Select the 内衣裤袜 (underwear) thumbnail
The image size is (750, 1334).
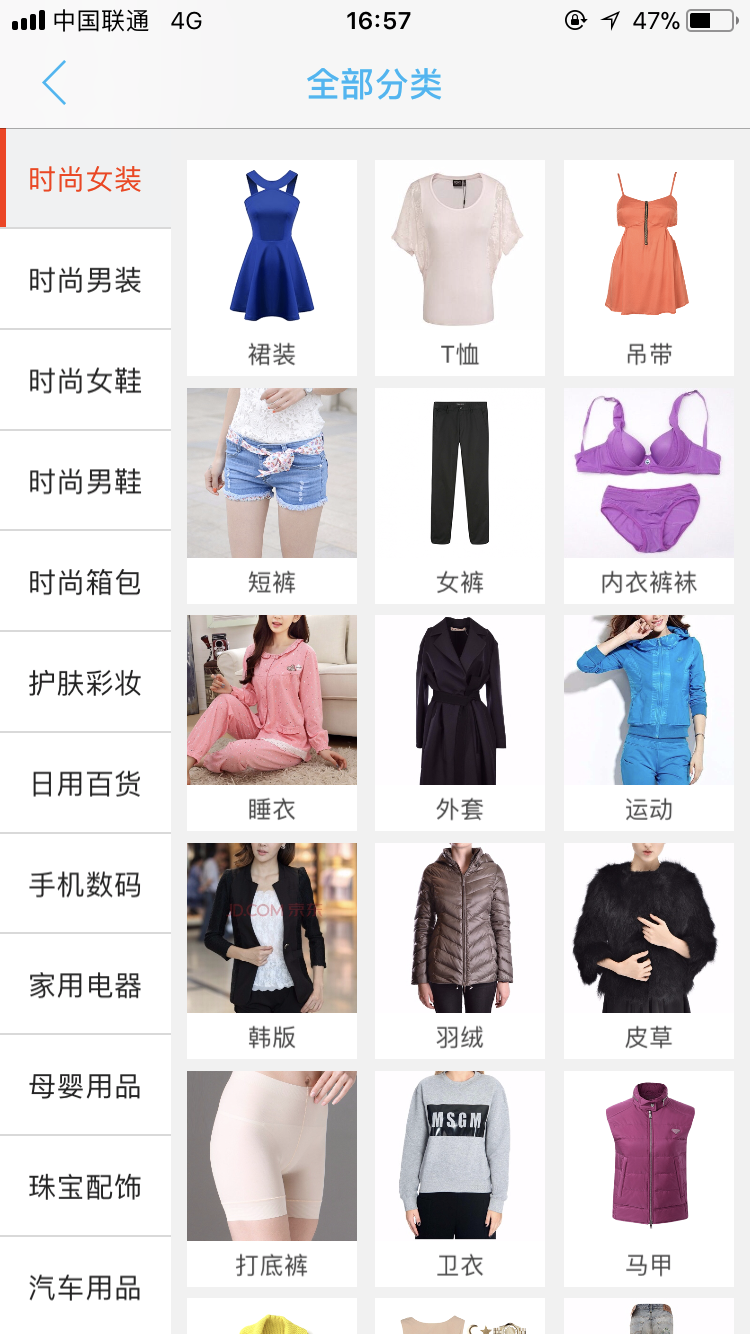[x=648, y=473]
